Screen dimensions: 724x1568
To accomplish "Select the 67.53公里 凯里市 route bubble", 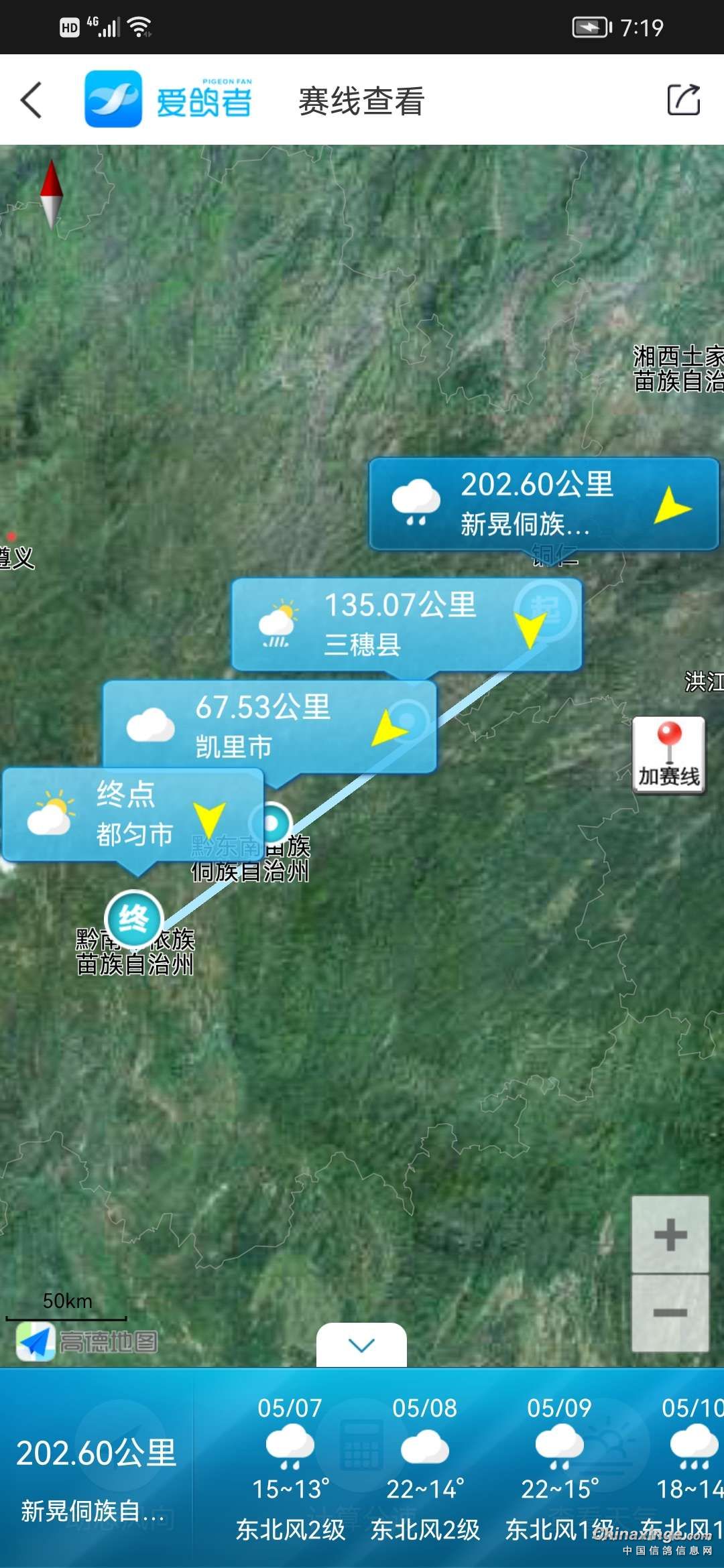I will (268, 726).
